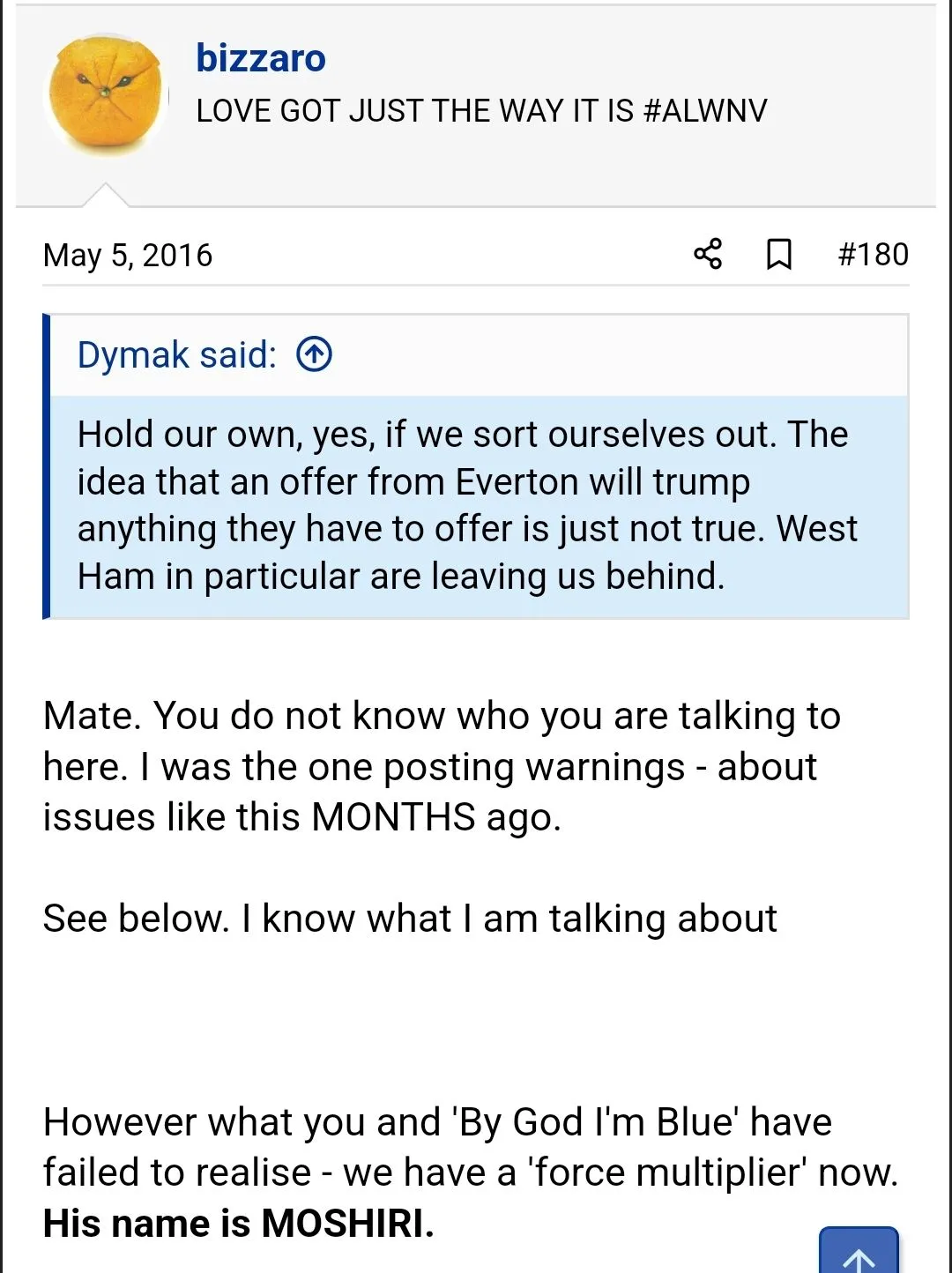Bookmark this post by bizzaro

point(778,254)
